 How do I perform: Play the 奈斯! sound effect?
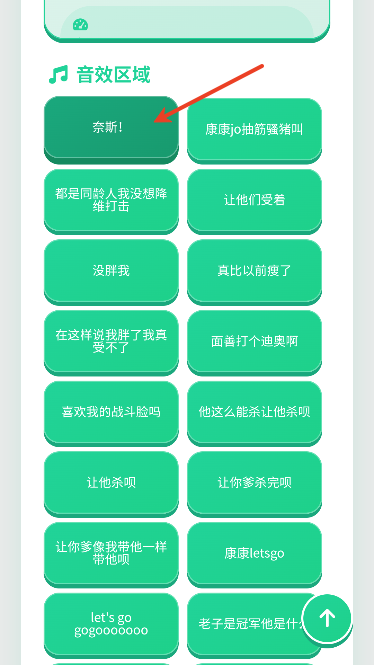pyautogui.click(x=111, y=127)
